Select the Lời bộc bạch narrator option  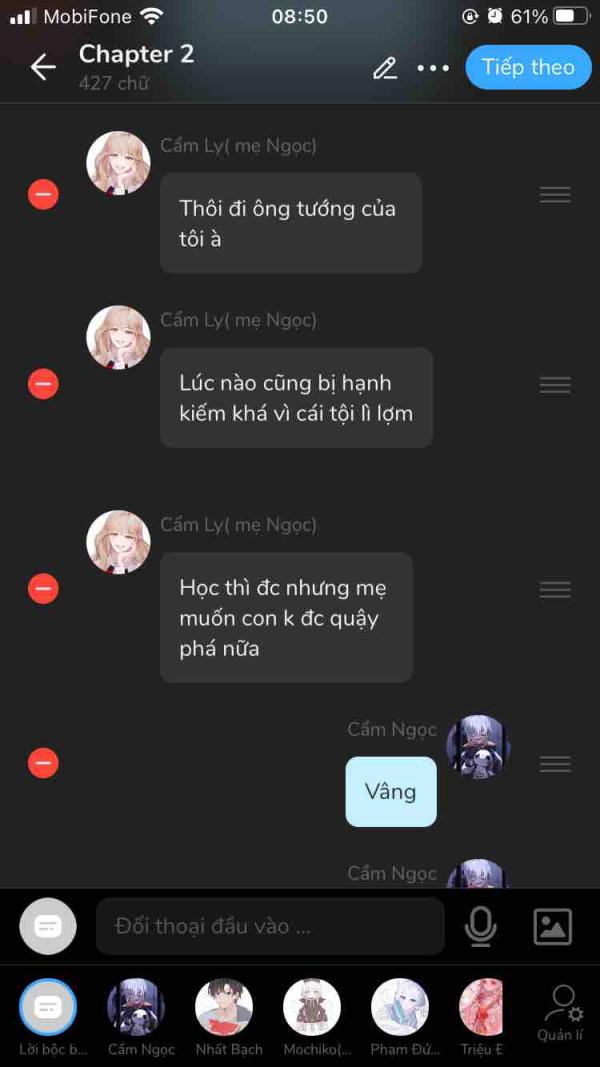tap(48, 1006)
